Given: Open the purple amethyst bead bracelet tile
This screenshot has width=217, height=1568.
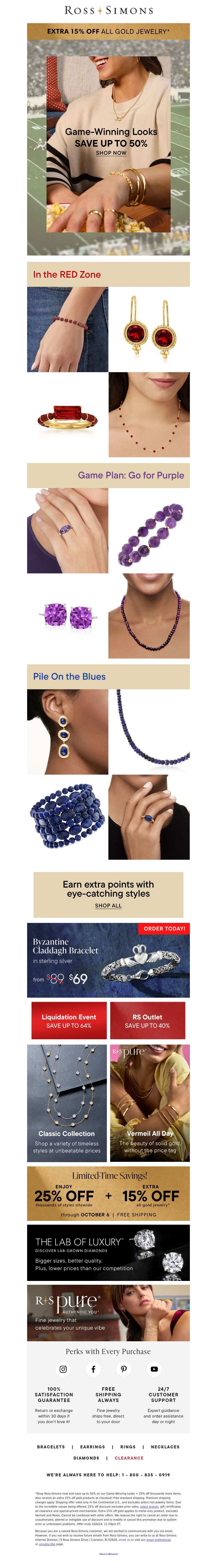Looking at the screenshot, I should [149, 530].
